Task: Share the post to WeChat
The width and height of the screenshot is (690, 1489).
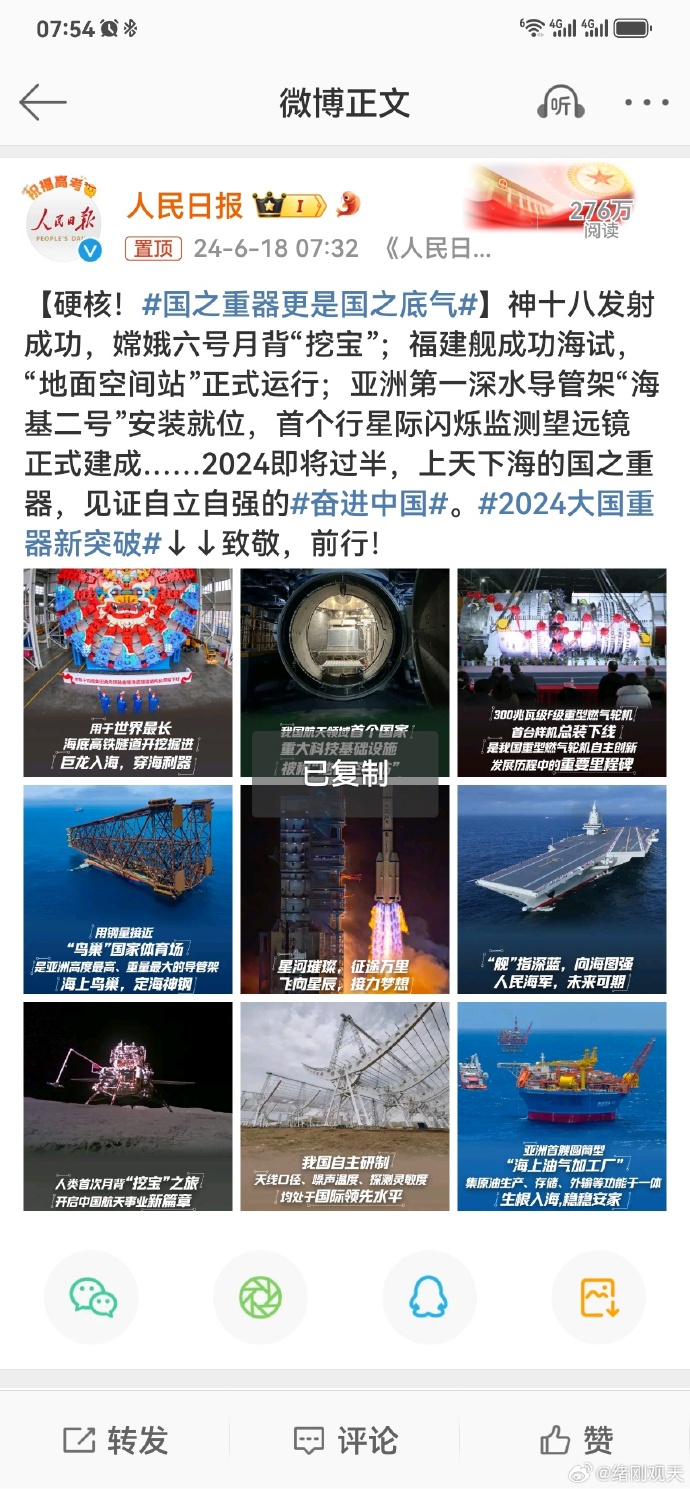Action: 92,1297
